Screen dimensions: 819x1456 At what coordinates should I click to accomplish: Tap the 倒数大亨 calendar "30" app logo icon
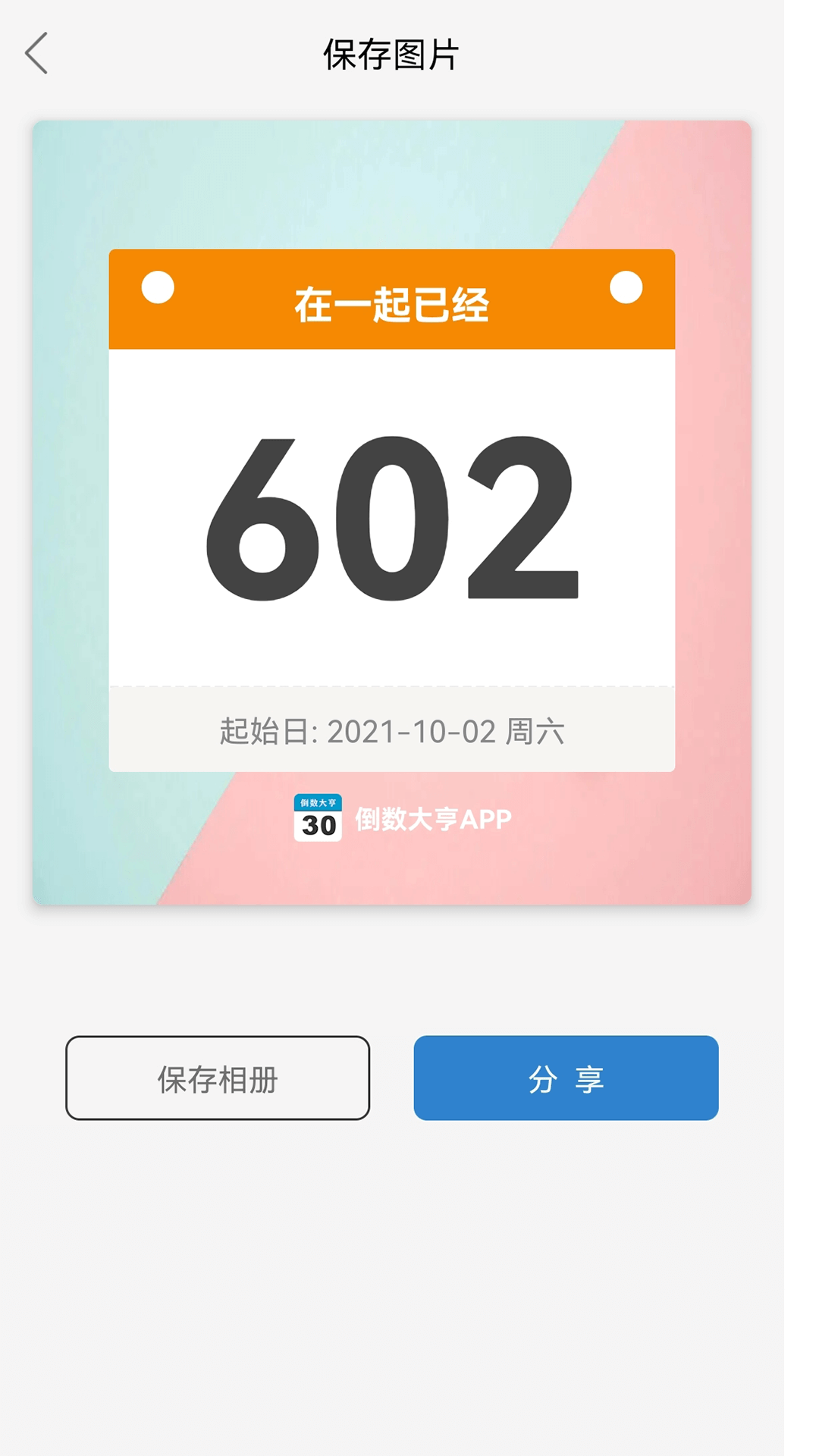pyautogui.click(x=319, y=821)
